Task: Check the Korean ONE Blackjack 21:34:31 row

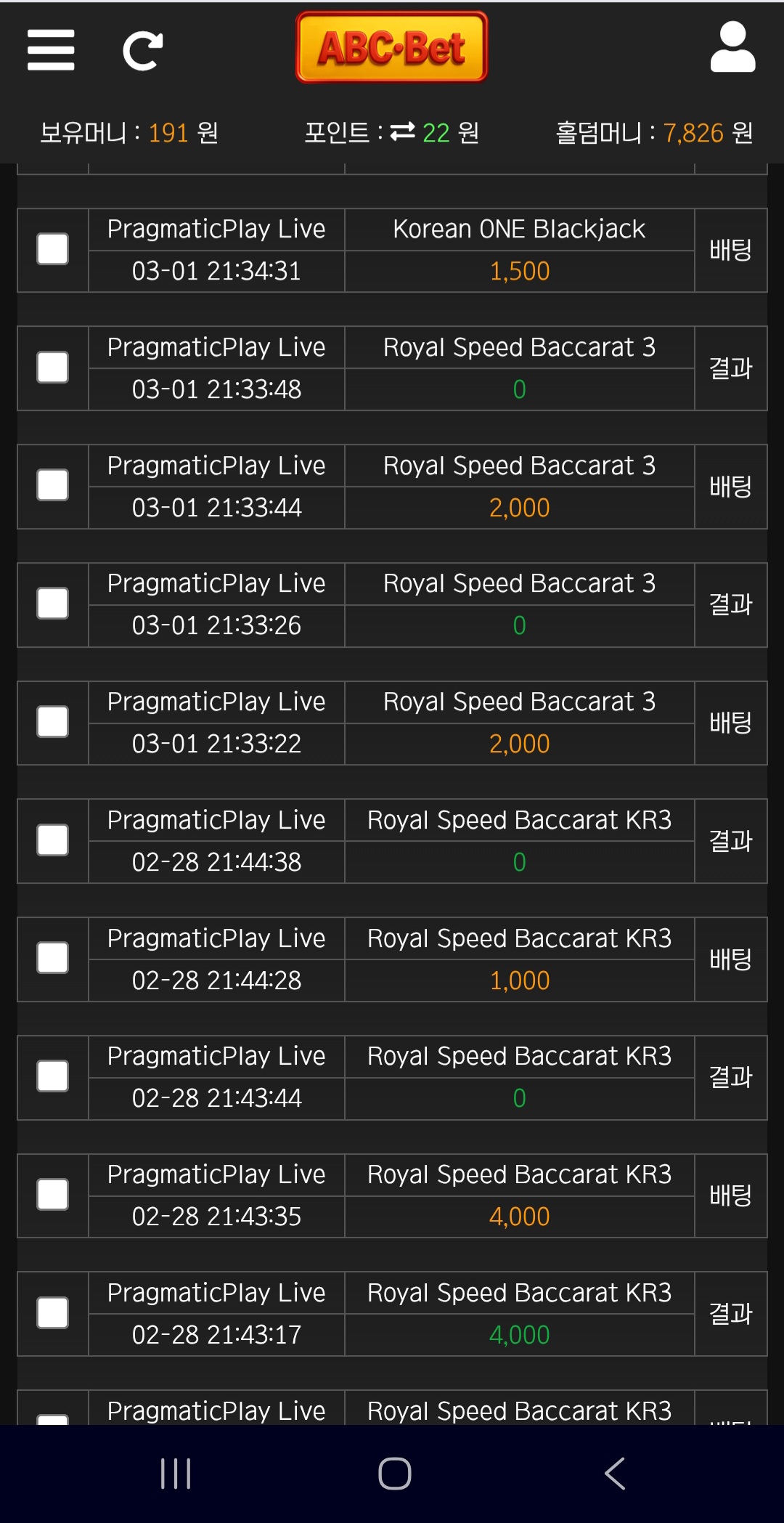Action: (53, 249)
